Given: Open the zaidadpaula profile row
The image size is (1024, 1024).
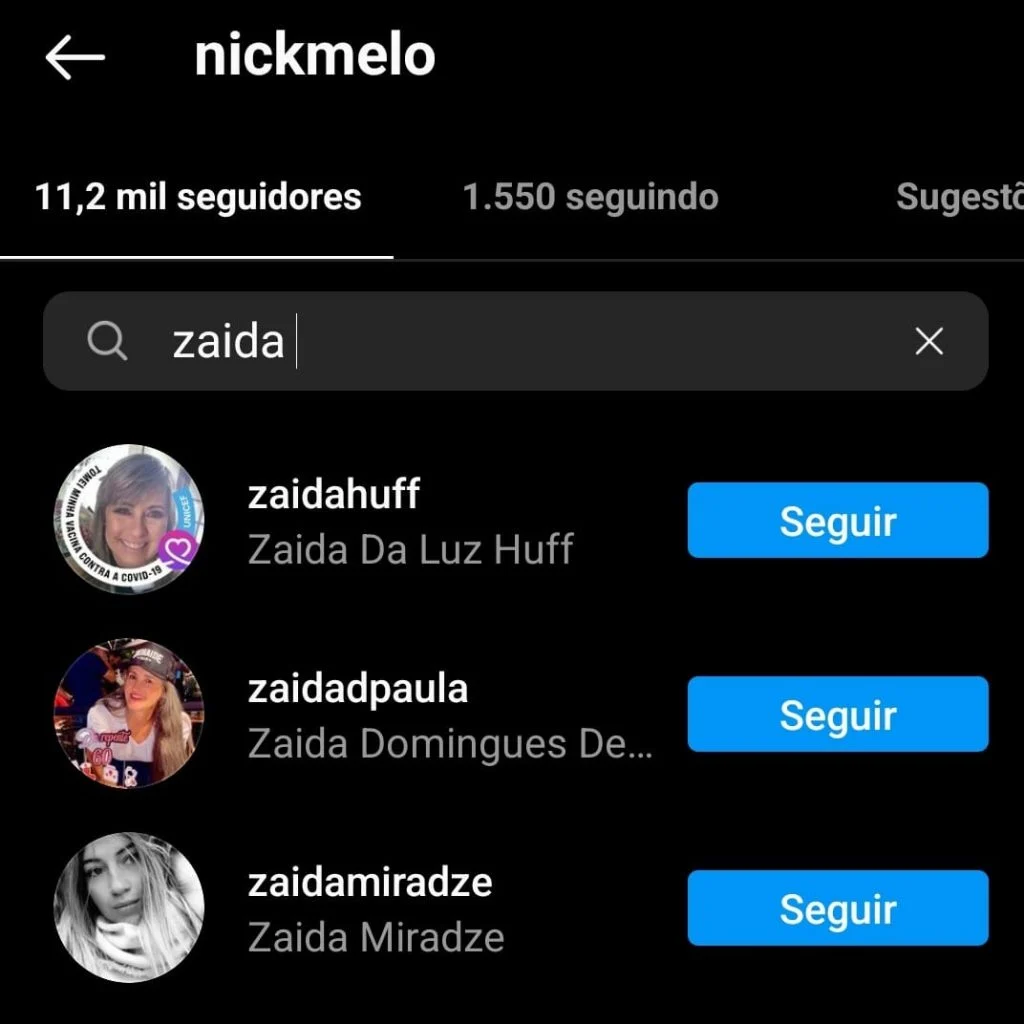Looking at the screenshot, I should coord(450,714).
